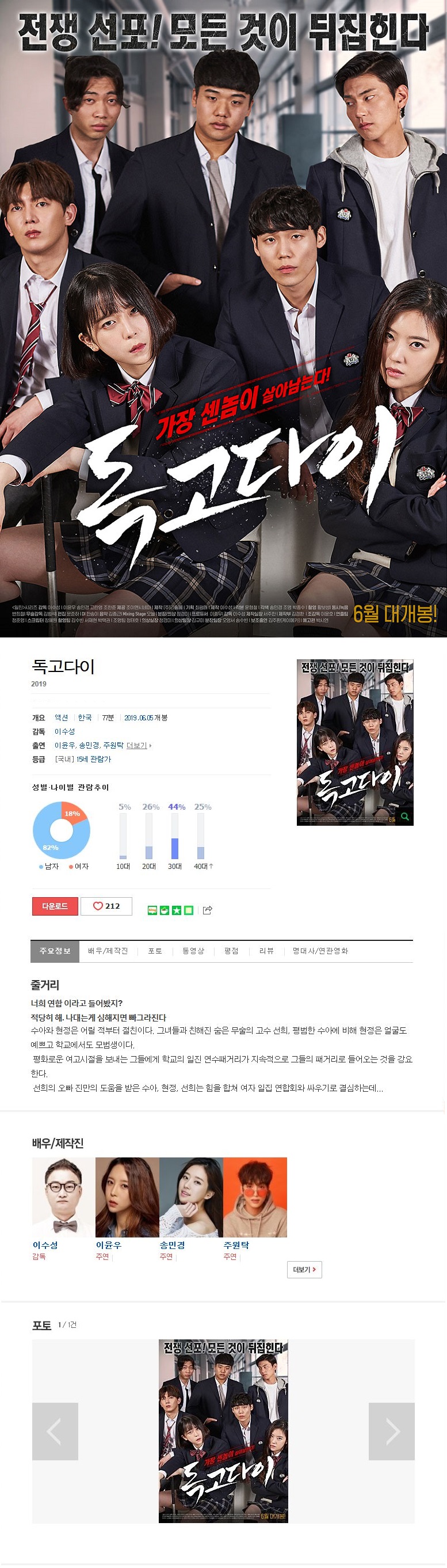Open the share icon beside social icons
447x1568 pixels.
[x=207, y=910]
